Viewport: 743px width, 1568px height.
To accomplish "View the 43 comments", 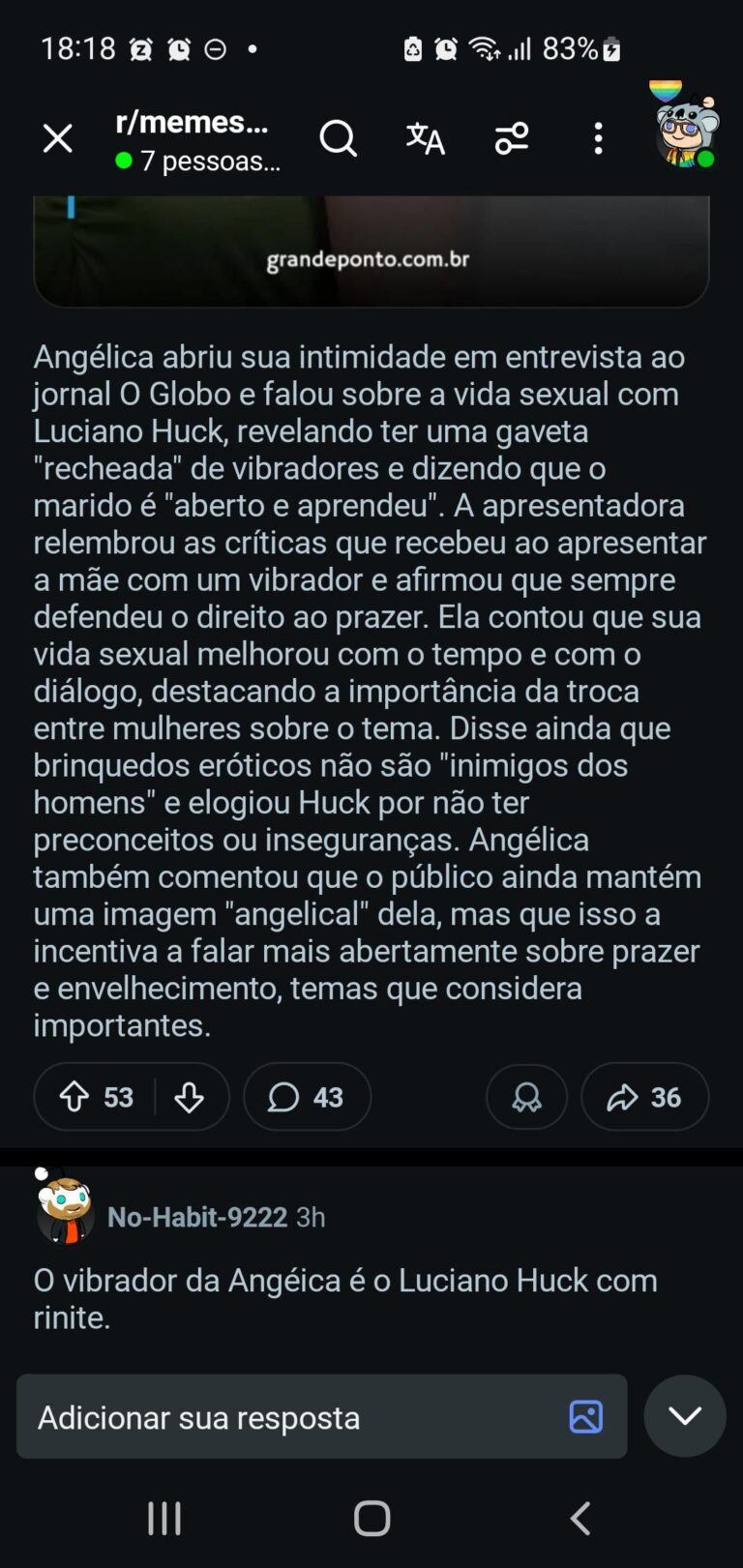I will tap(307, 1097).
